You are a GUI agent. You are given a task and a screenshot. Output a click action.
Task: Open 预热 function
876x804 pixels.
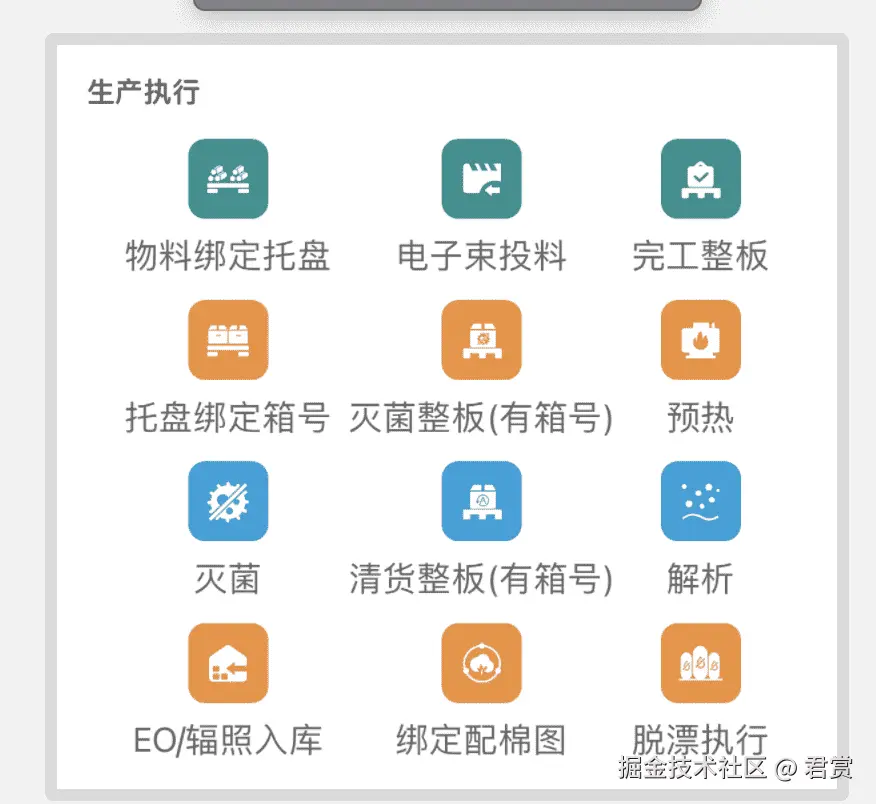tap(700, 340)
